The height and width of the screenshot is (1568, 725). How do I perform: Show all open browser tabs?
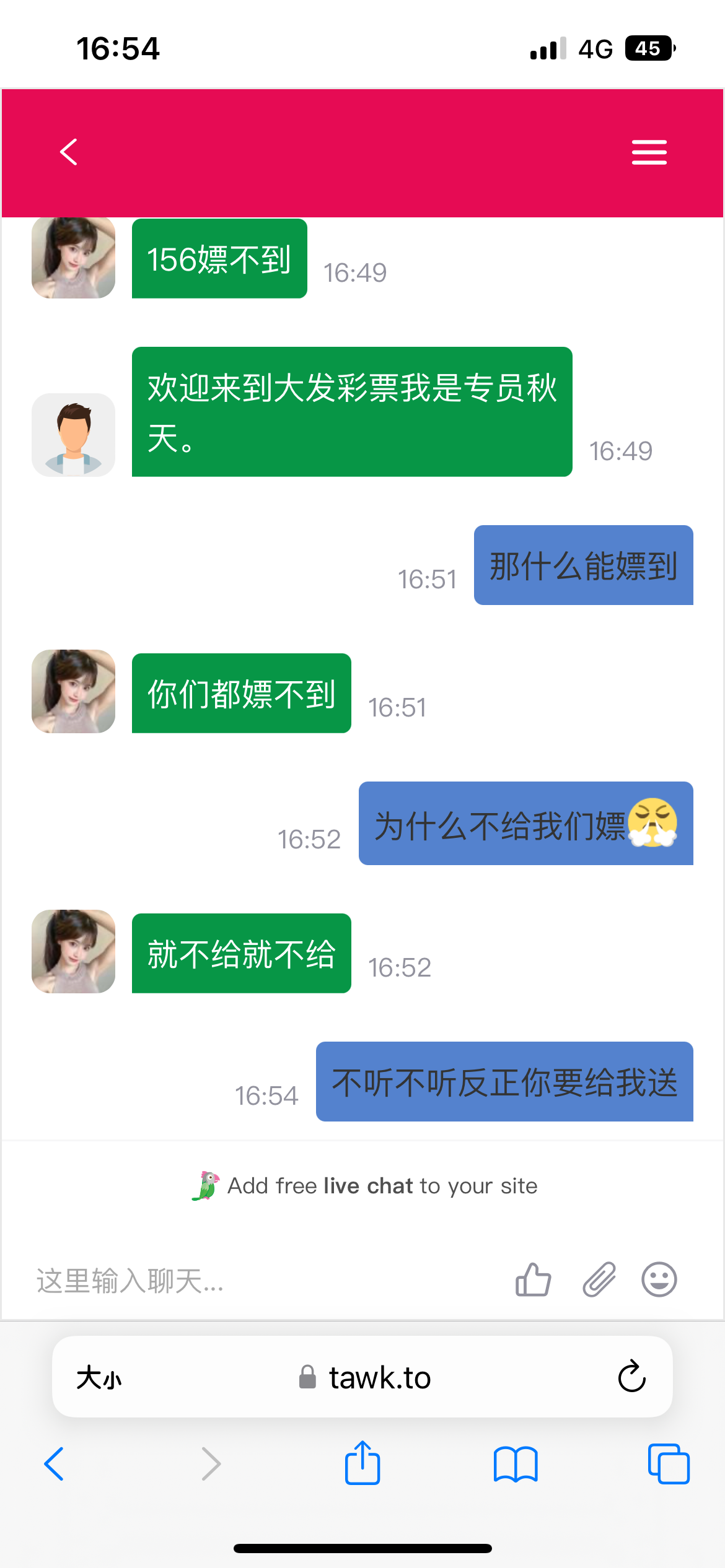(668, 1464)
